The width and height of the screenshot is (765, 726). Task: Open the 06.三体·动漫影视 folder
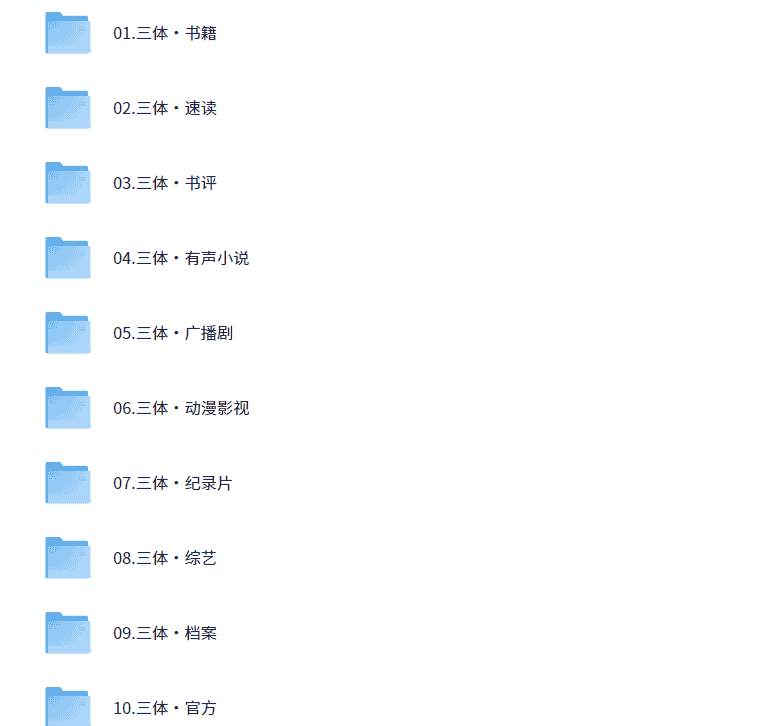(x=180, y=408)
